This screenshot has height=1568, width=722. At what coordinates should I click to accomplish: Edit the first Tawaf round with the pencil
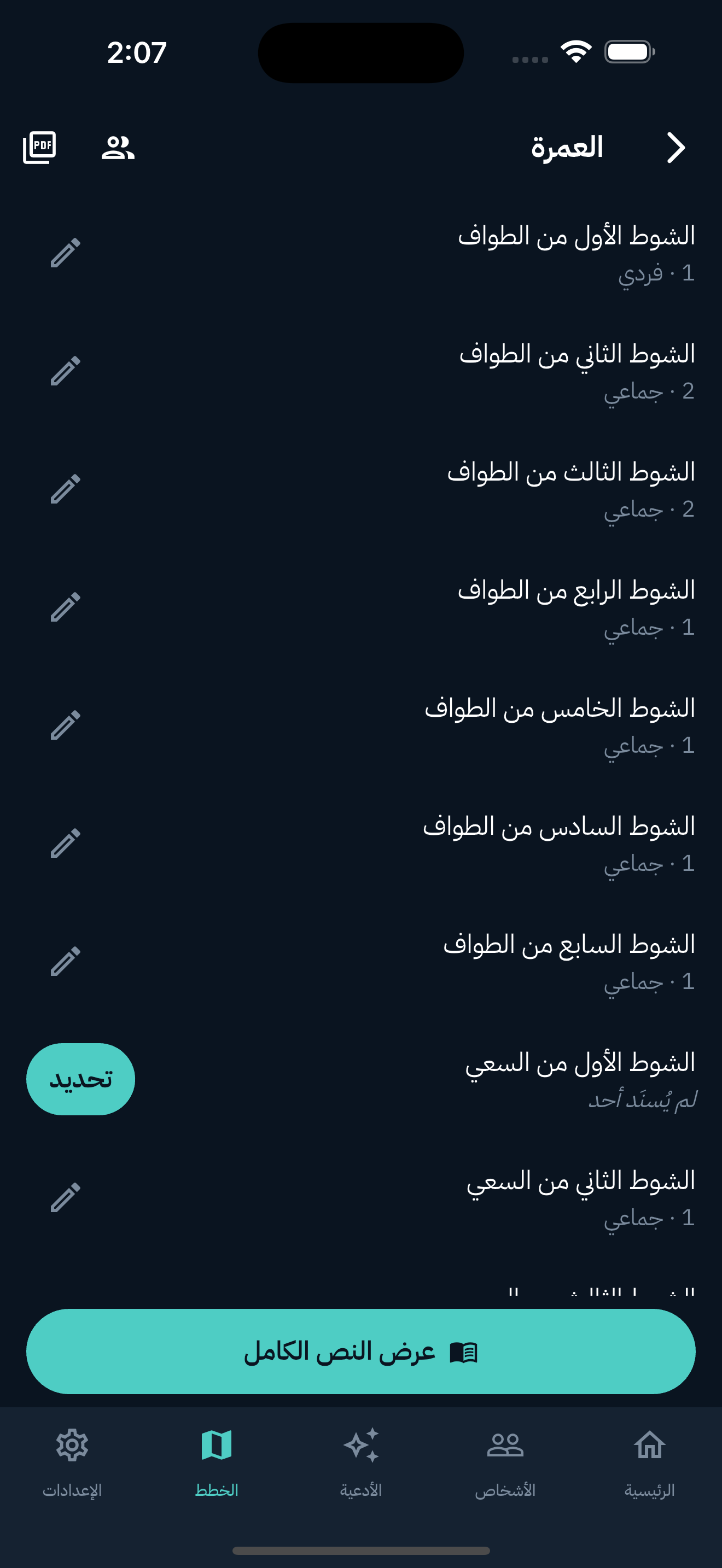coord(67,252)
